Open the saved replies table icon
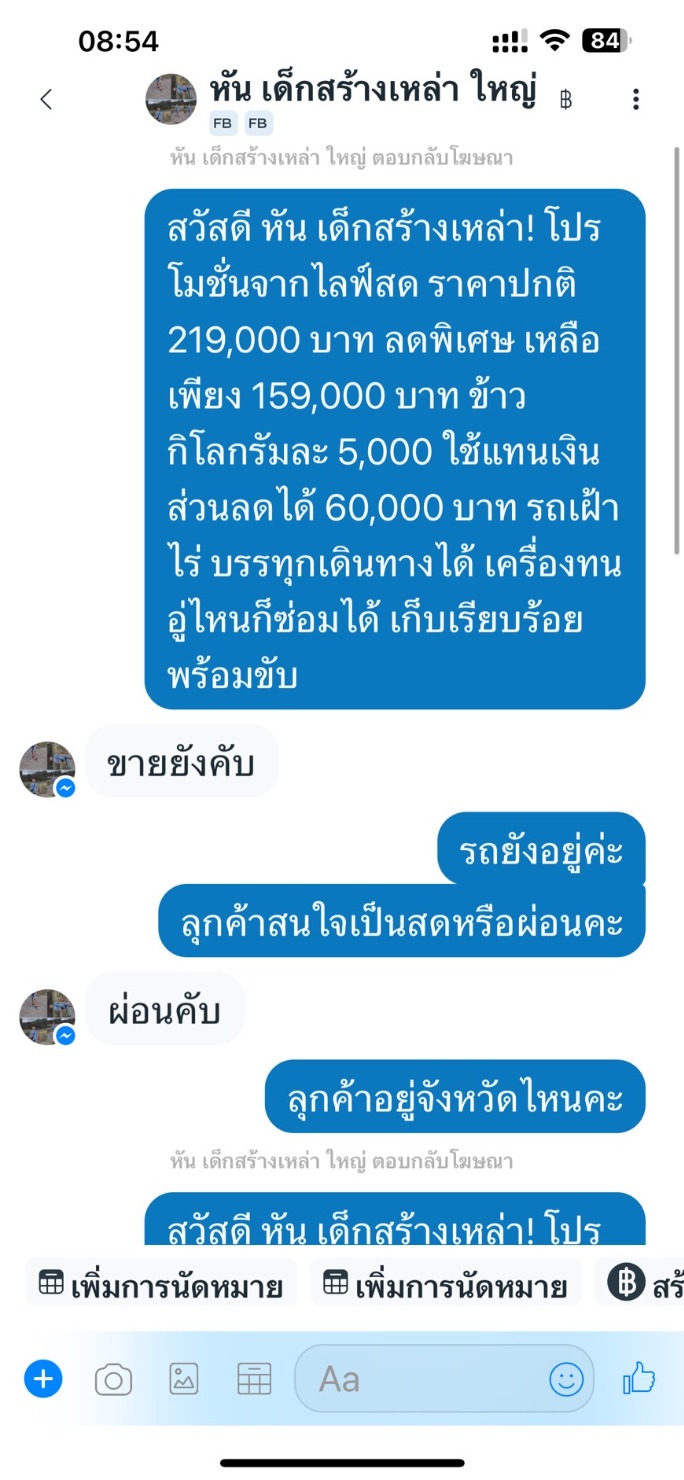The height and width of the screenshot is (1480, 684). (x=254, y=1380)
